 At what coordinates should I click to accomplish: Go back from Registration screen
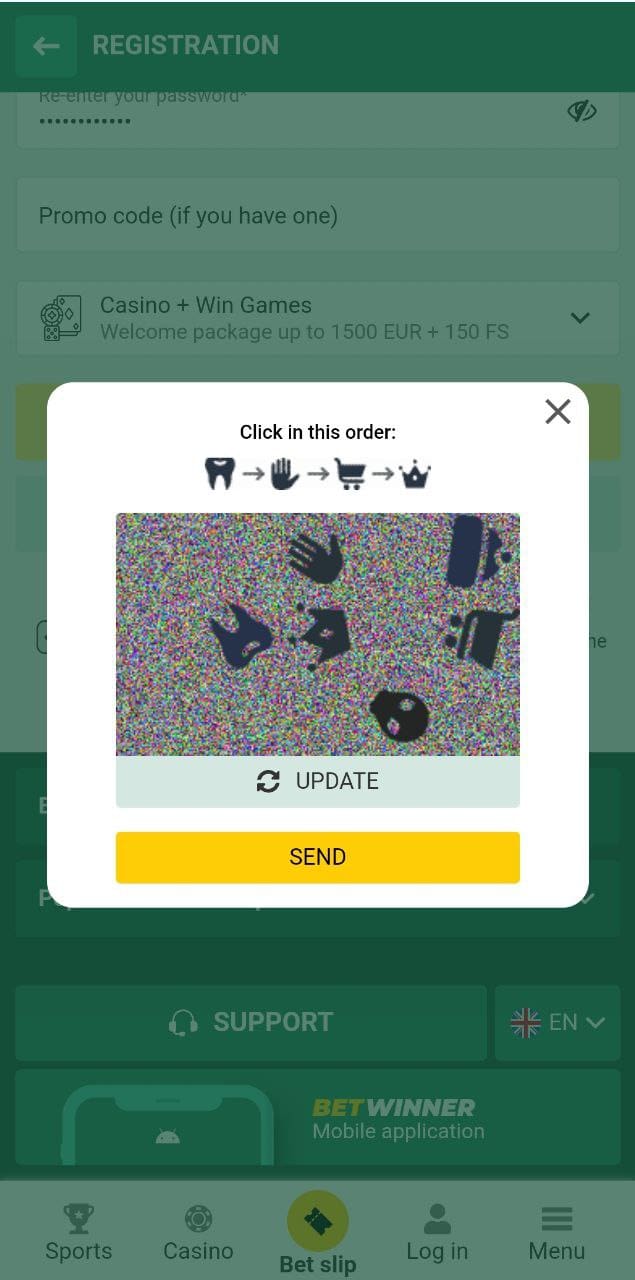pos(46,46)
